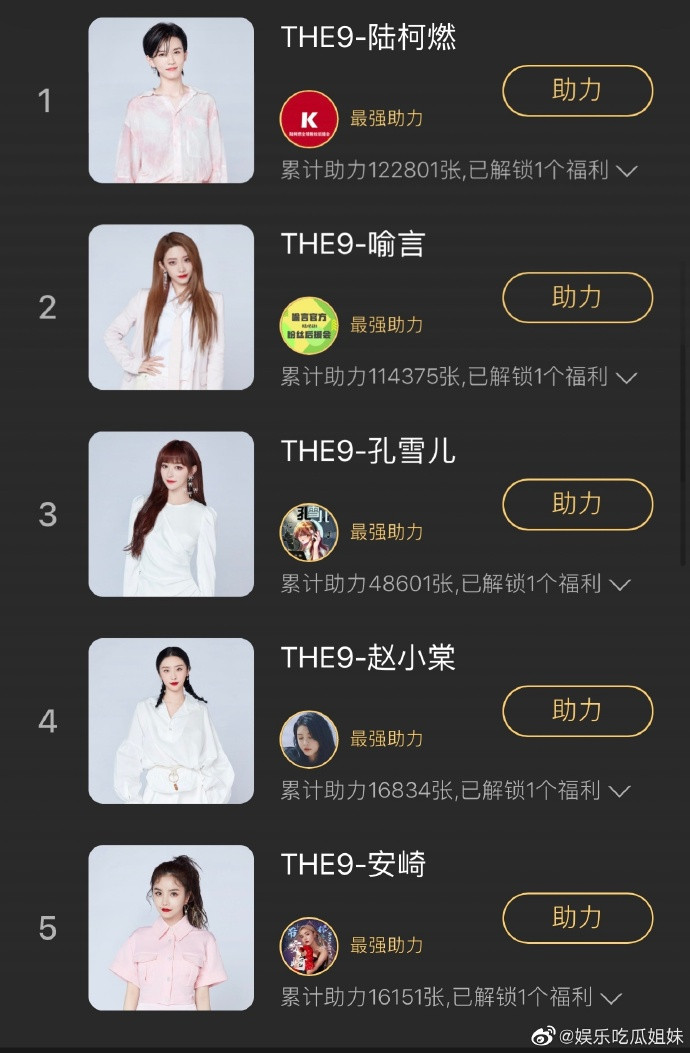Open THE9-安崎's profile photo

(171, 928)
